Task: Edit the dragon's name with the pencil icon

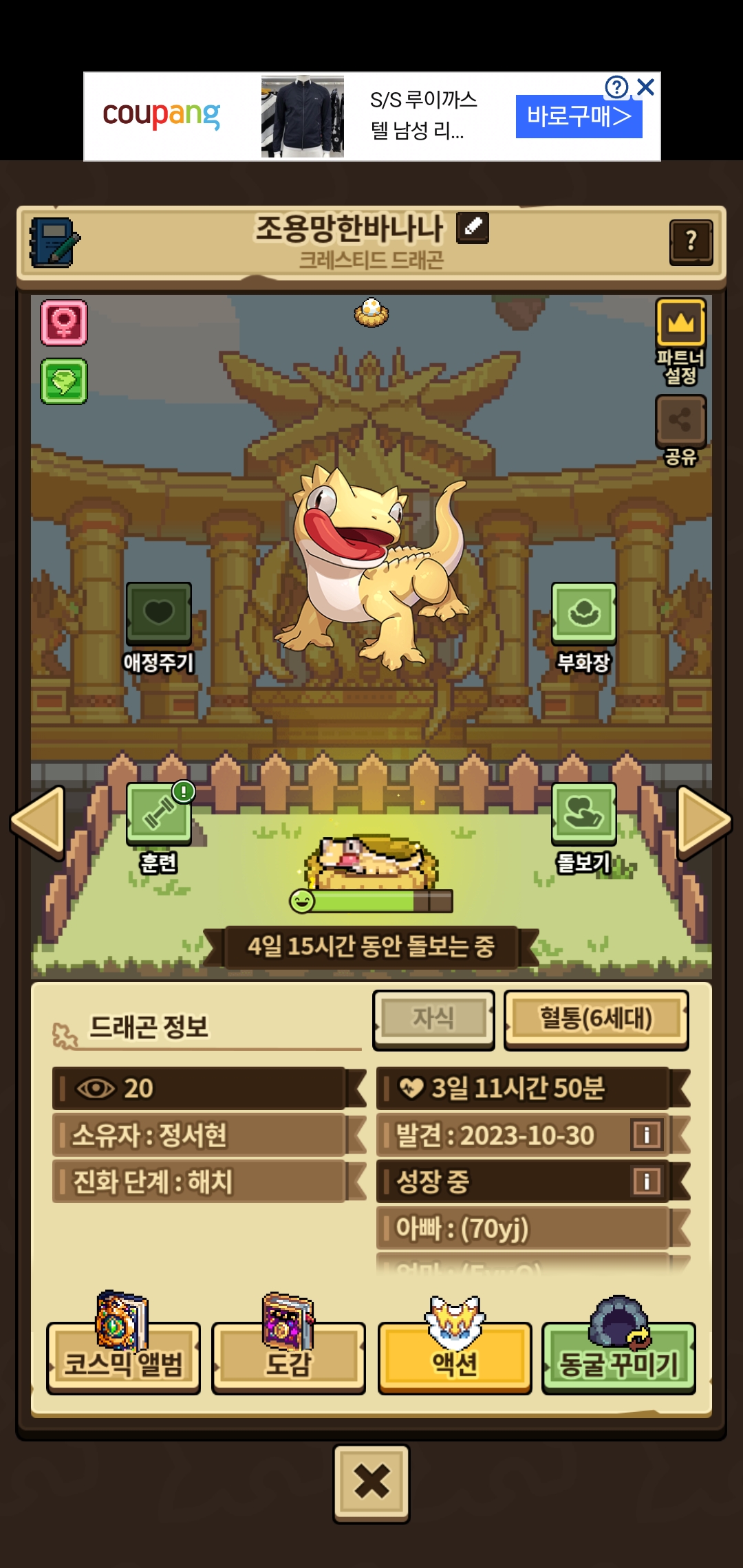Action: (x=473, y=228)
